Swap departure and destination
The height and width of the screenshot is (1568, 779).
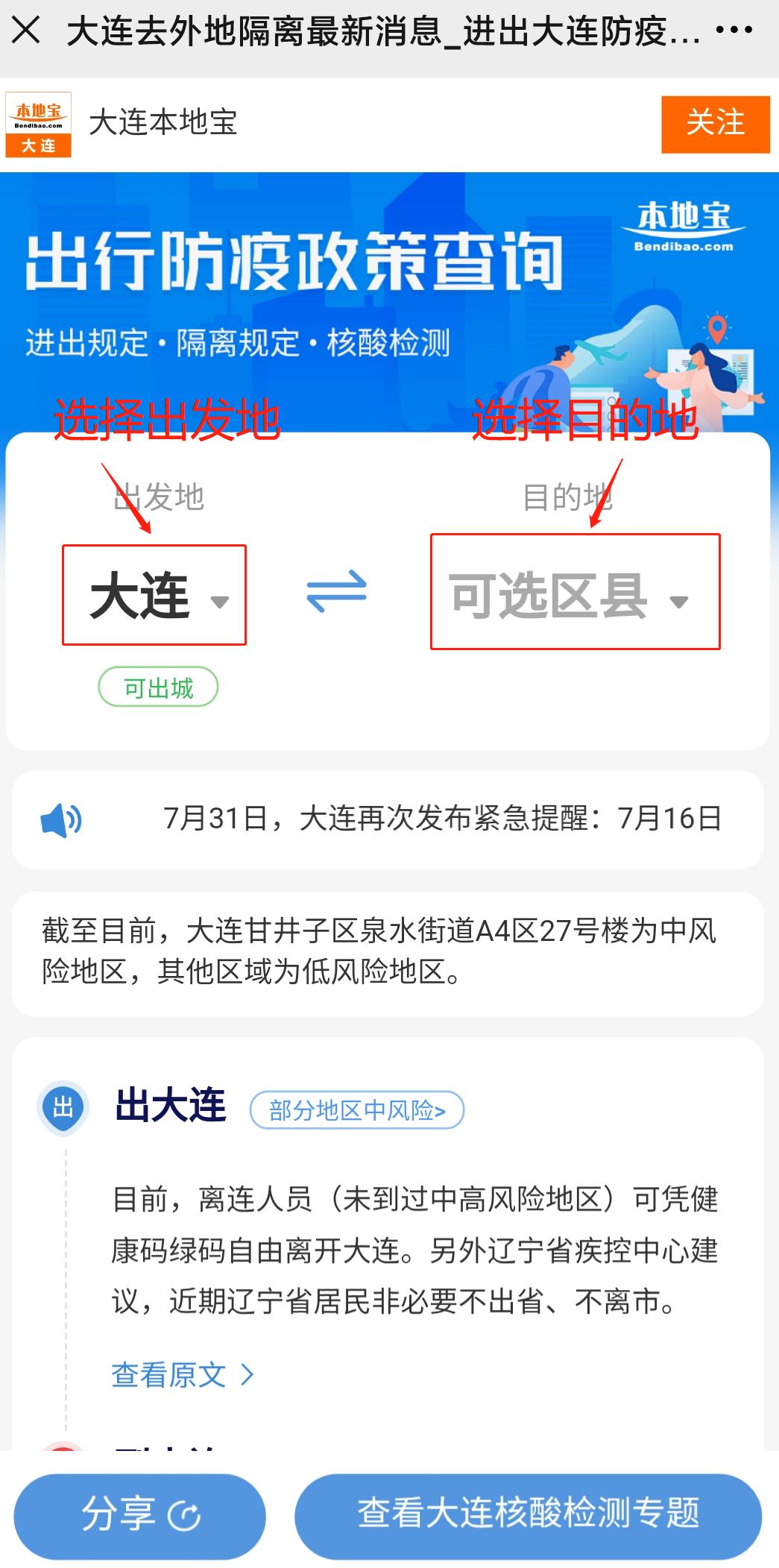(x=337, y=591)
